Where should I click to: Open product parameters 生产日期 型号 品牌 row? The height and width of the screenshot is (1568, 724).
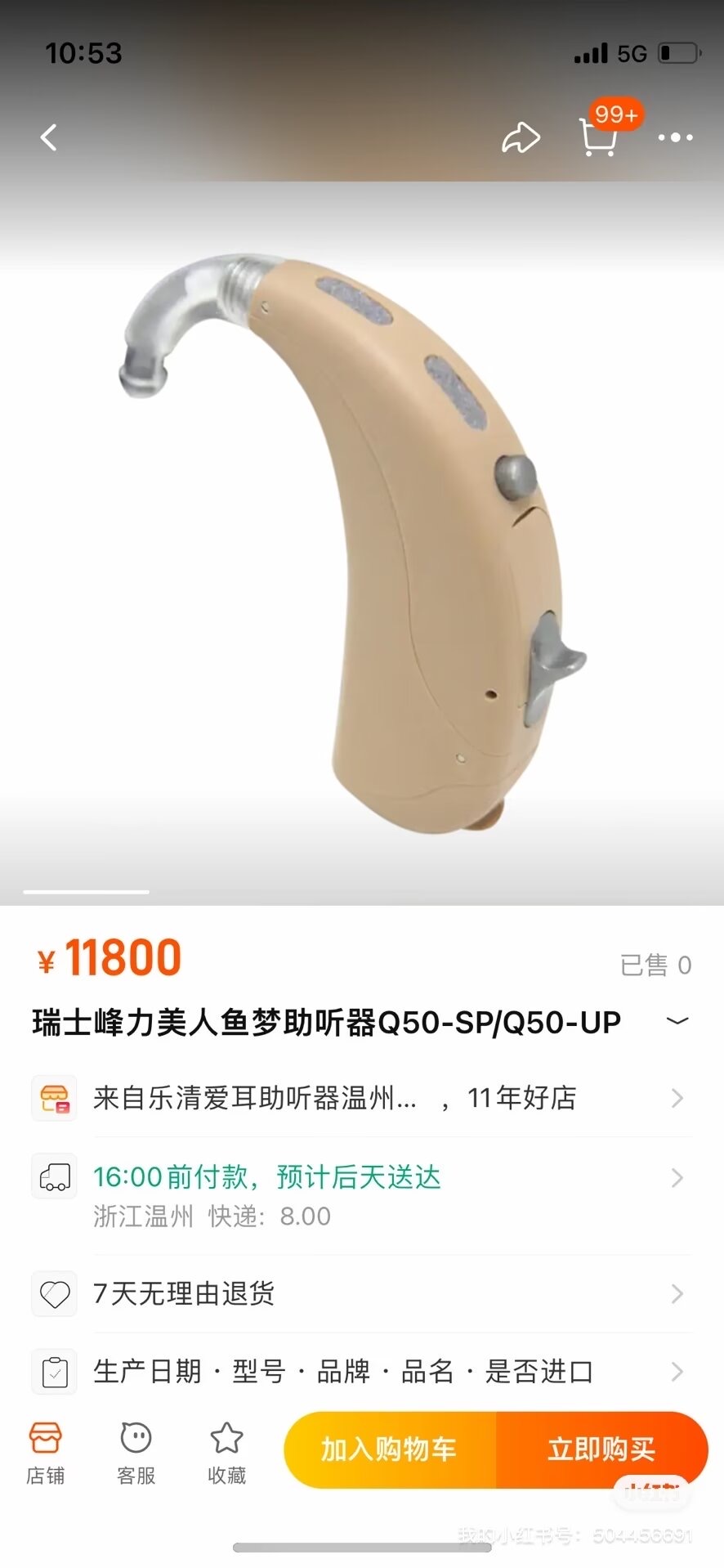coord(361,1371)
